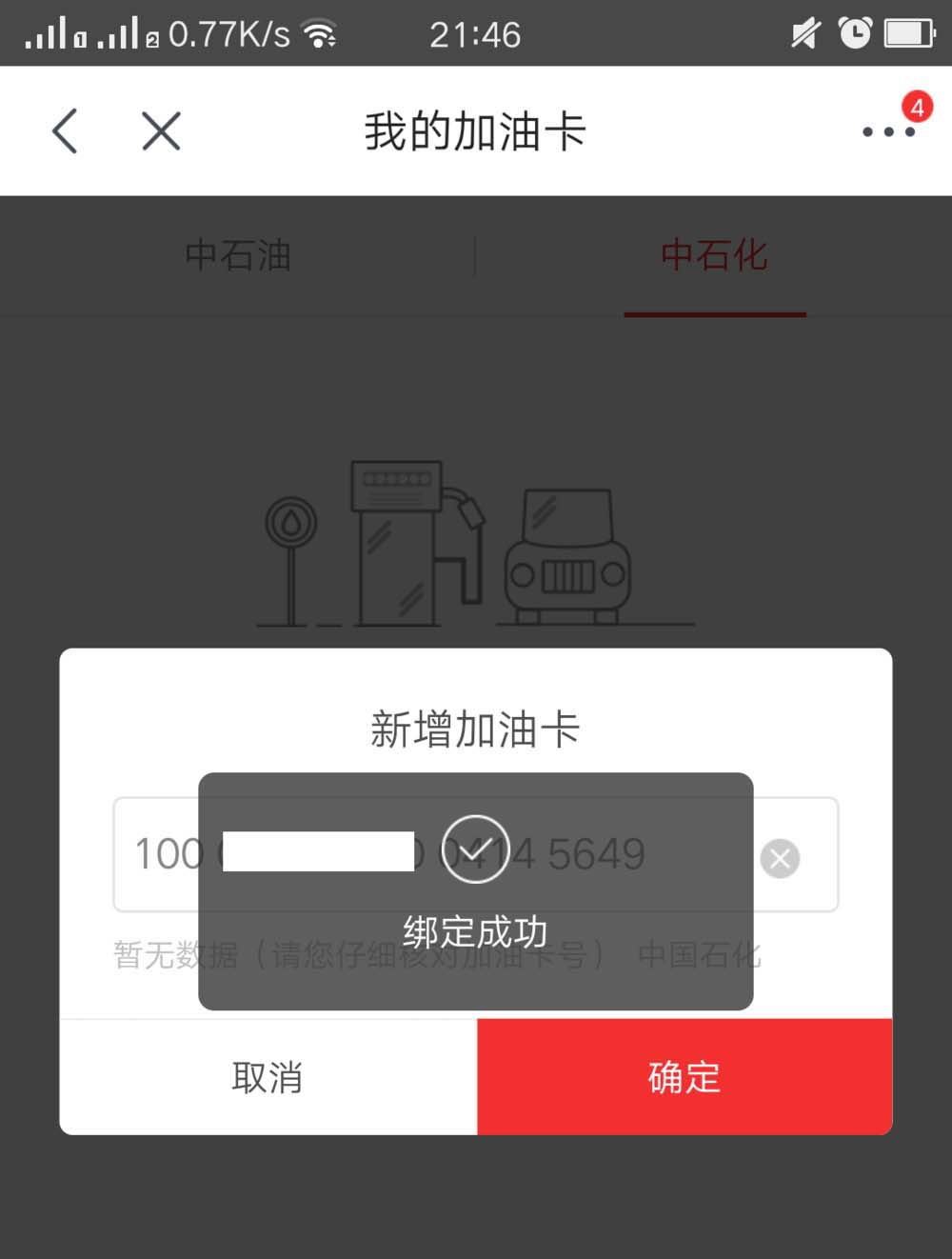Switch to the 中石油 tab
Viewport: 952px width, 1259px height.
pyautogui.click(x=238, y=255)
